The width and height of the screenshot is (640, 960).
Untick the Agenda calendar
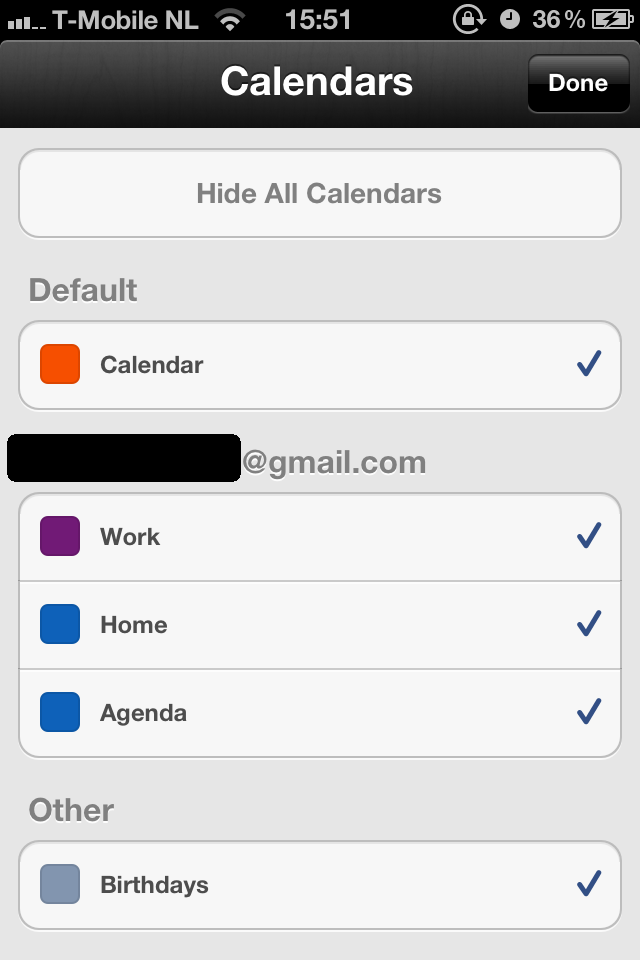tap(320, 713)
